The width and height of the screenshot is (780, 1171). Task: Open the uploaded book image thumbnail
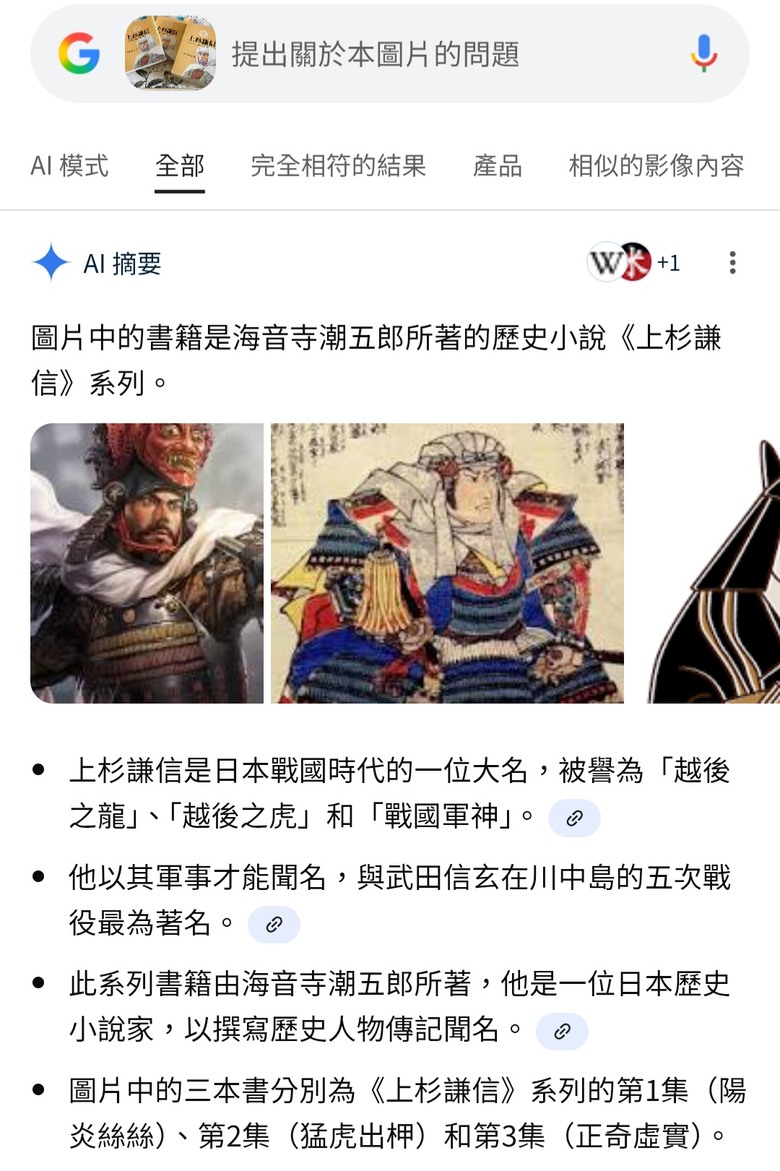click(x=170, y=53)
